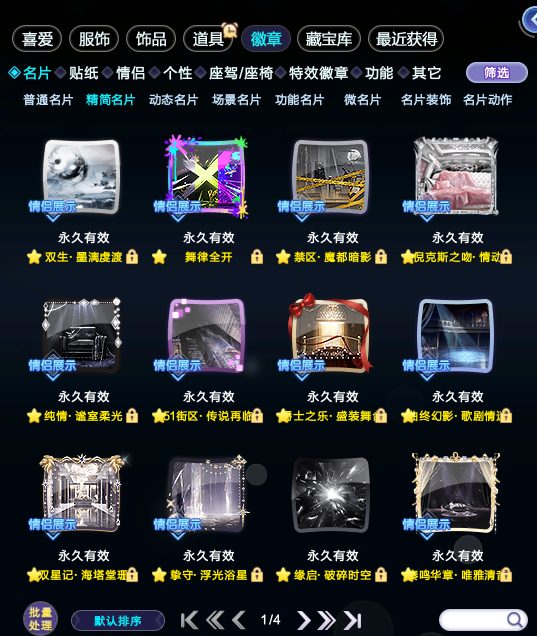Screen dimensions: 537x636
Task: Select the 双生·墨漓虚渡 card
Action: pyautogui.click(x=81, y=176)
